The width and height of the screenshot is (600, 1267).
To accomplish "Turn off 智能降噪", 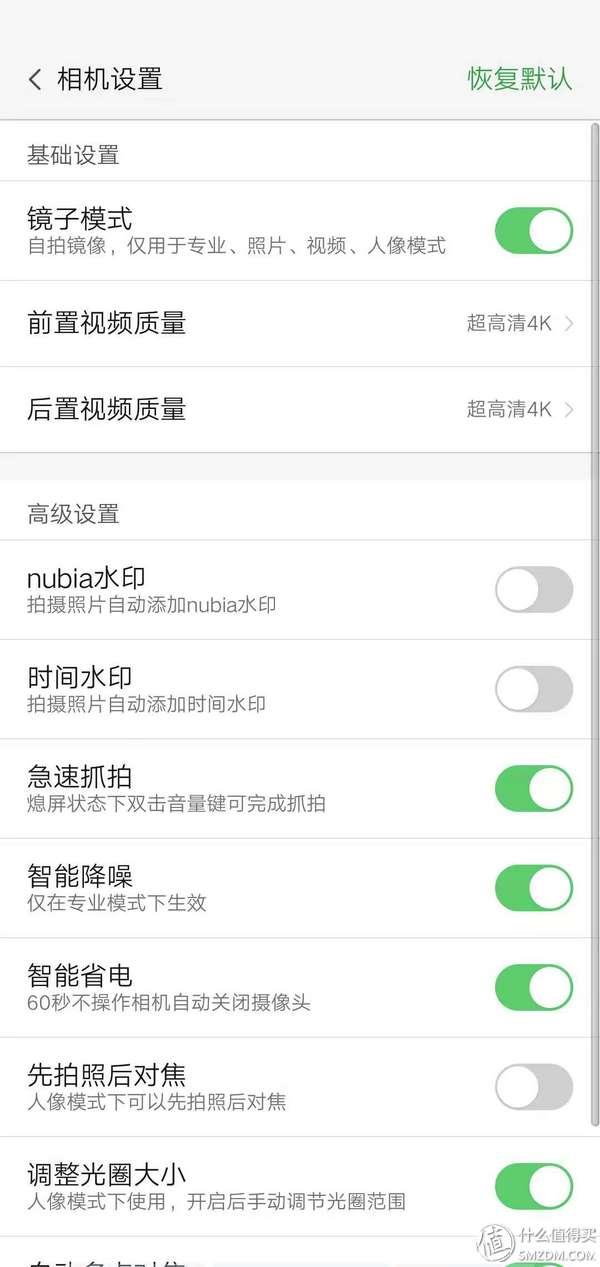I will point(534,888).
